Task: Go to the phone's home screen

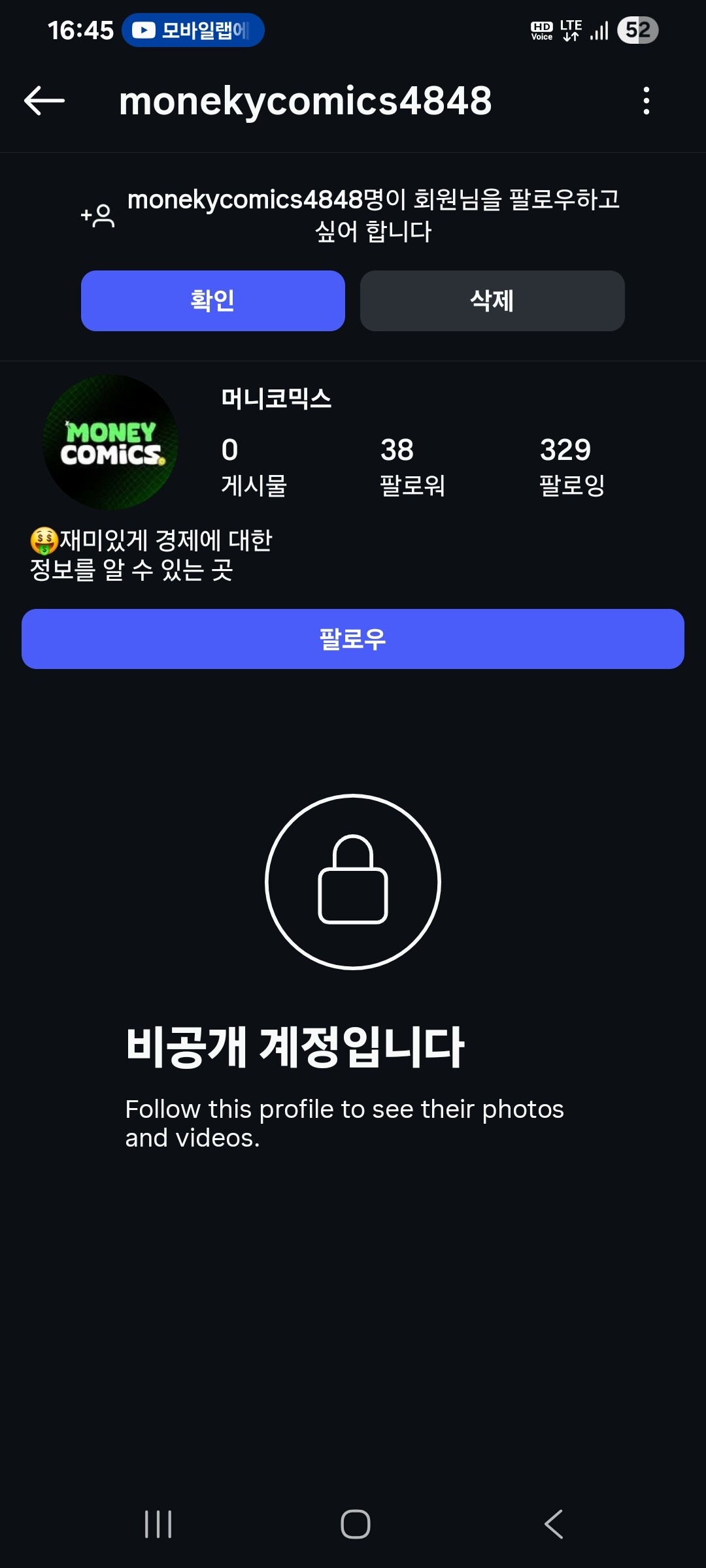Action: (355, 1524)
